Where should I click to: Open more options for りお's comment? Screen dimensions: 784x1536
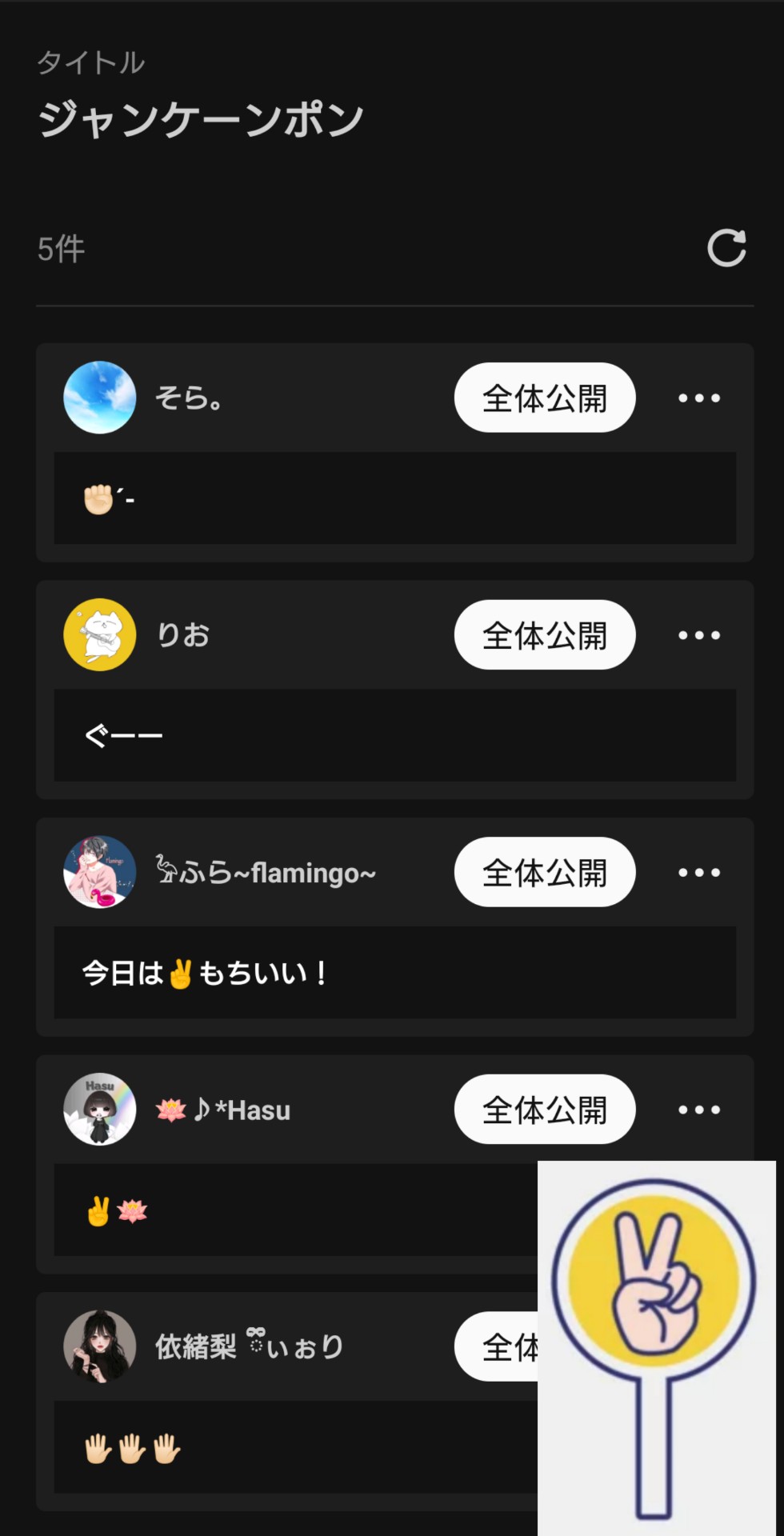[699, 635]
